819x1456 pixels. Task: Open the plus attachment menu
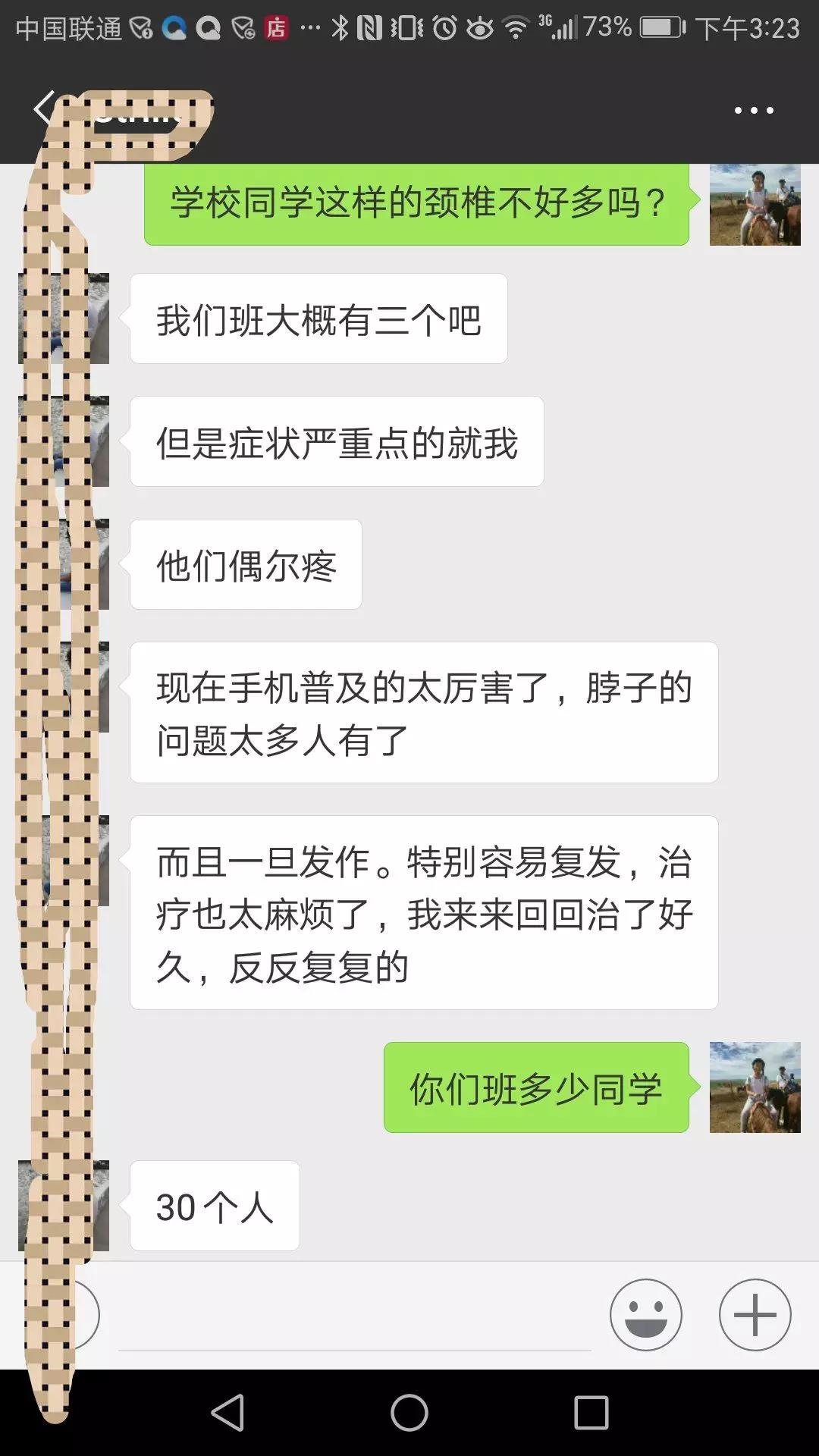click(755, 1315)
